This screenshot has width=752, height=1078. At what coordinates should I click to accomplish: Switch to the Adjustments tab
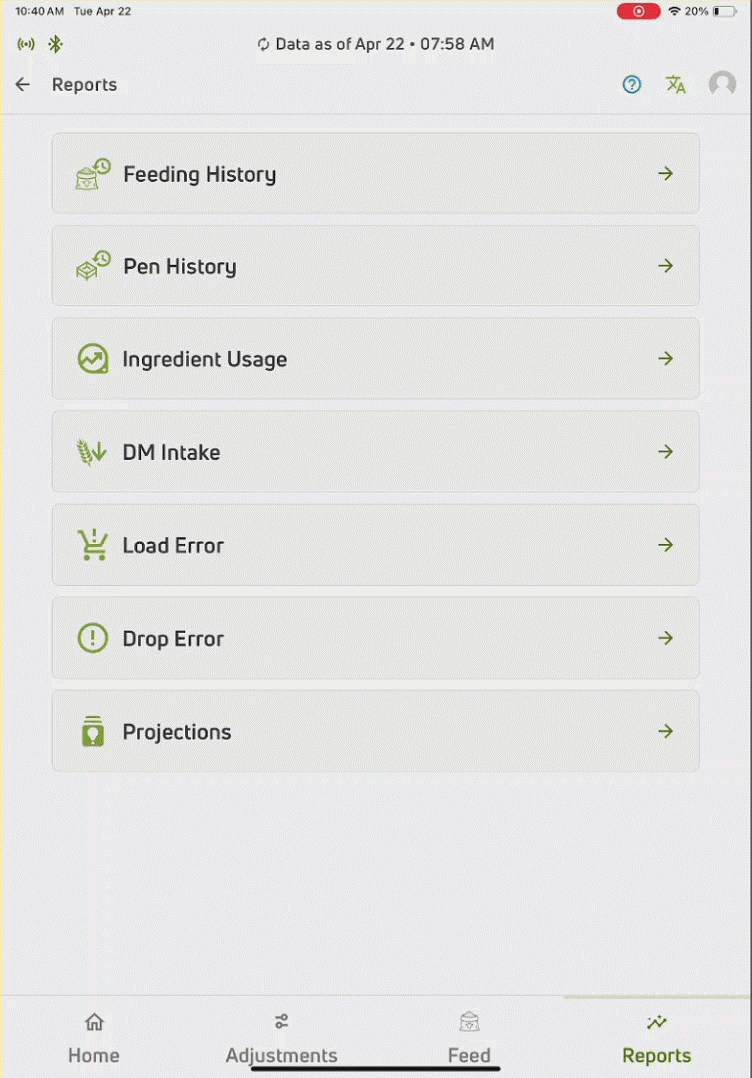pos(281,1039)
